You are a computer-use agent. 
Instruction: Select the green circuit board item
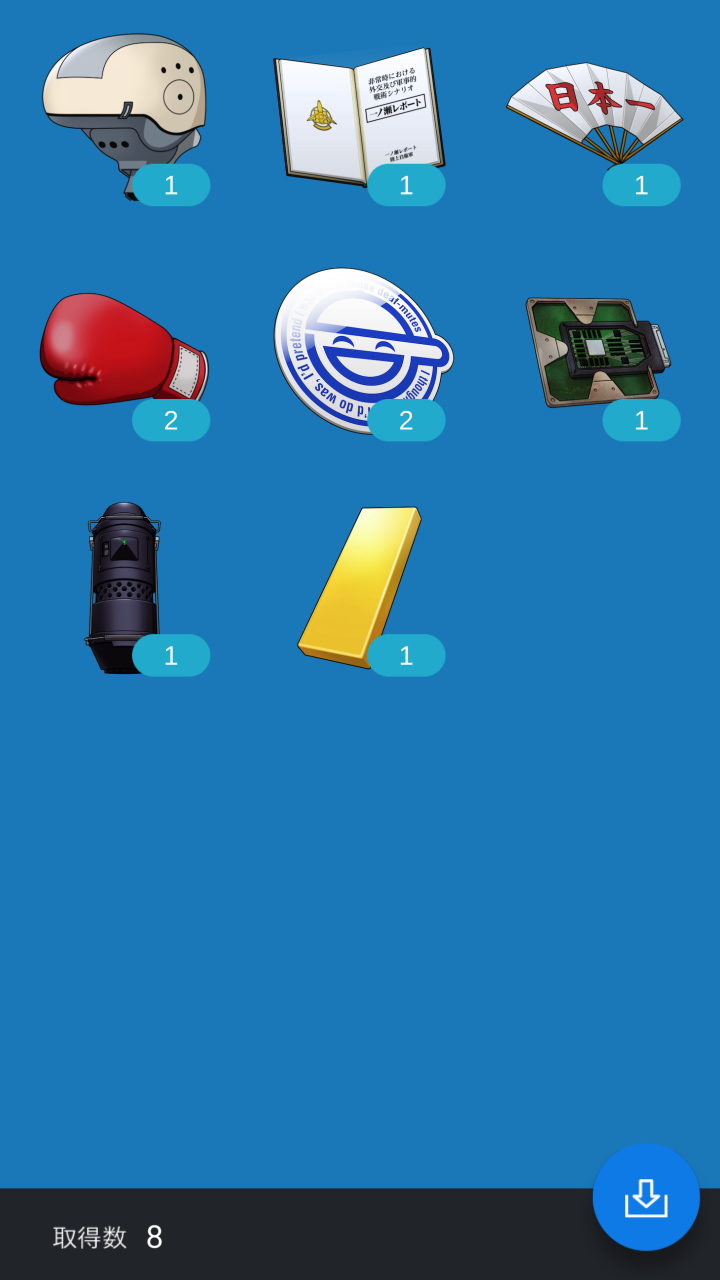click(x=594, y=350)
